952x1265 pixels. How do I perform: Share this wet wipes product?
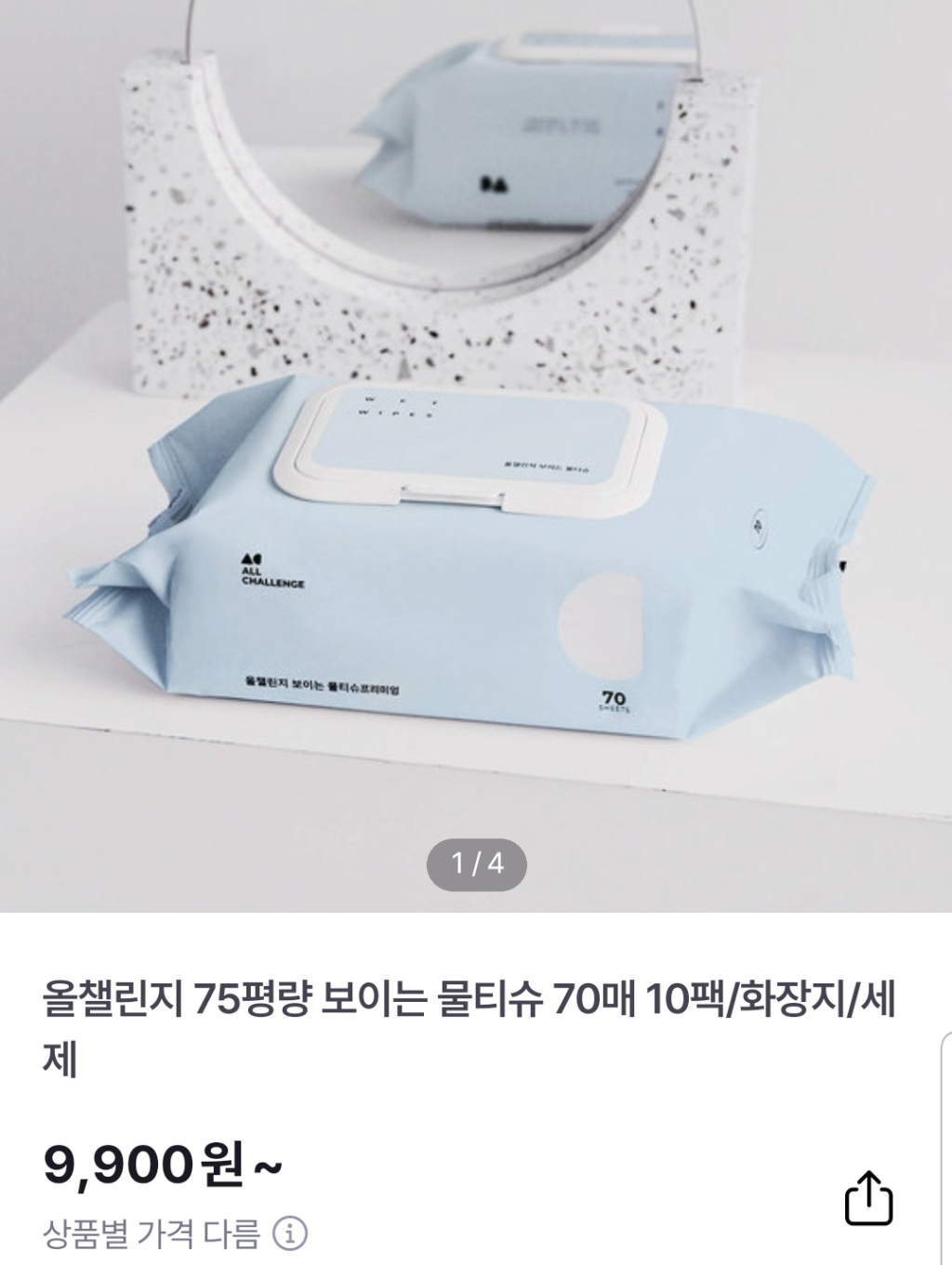pyautogui.click(x=868, y=1198)
